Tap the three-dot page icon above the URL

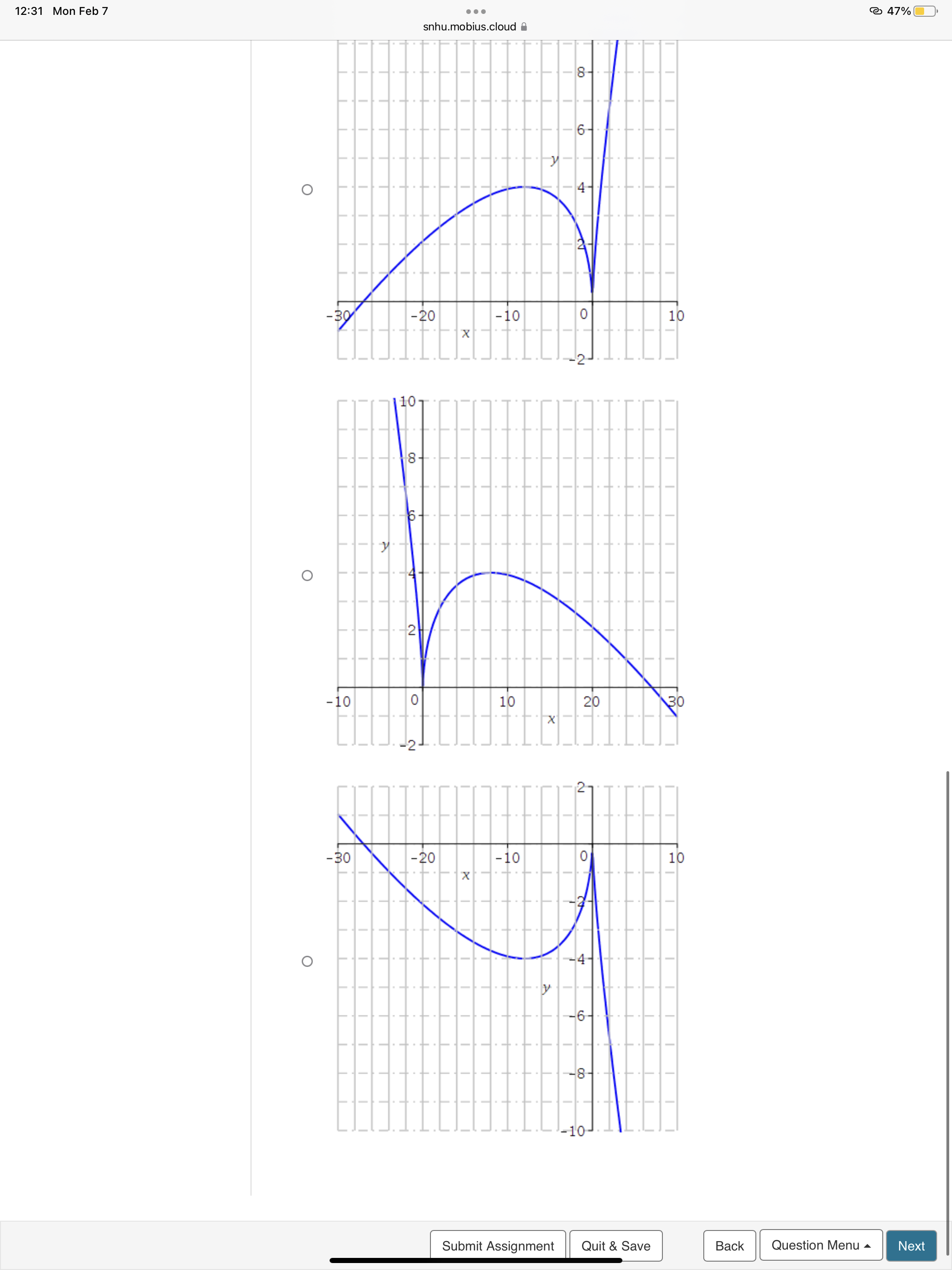pos(476,12)
